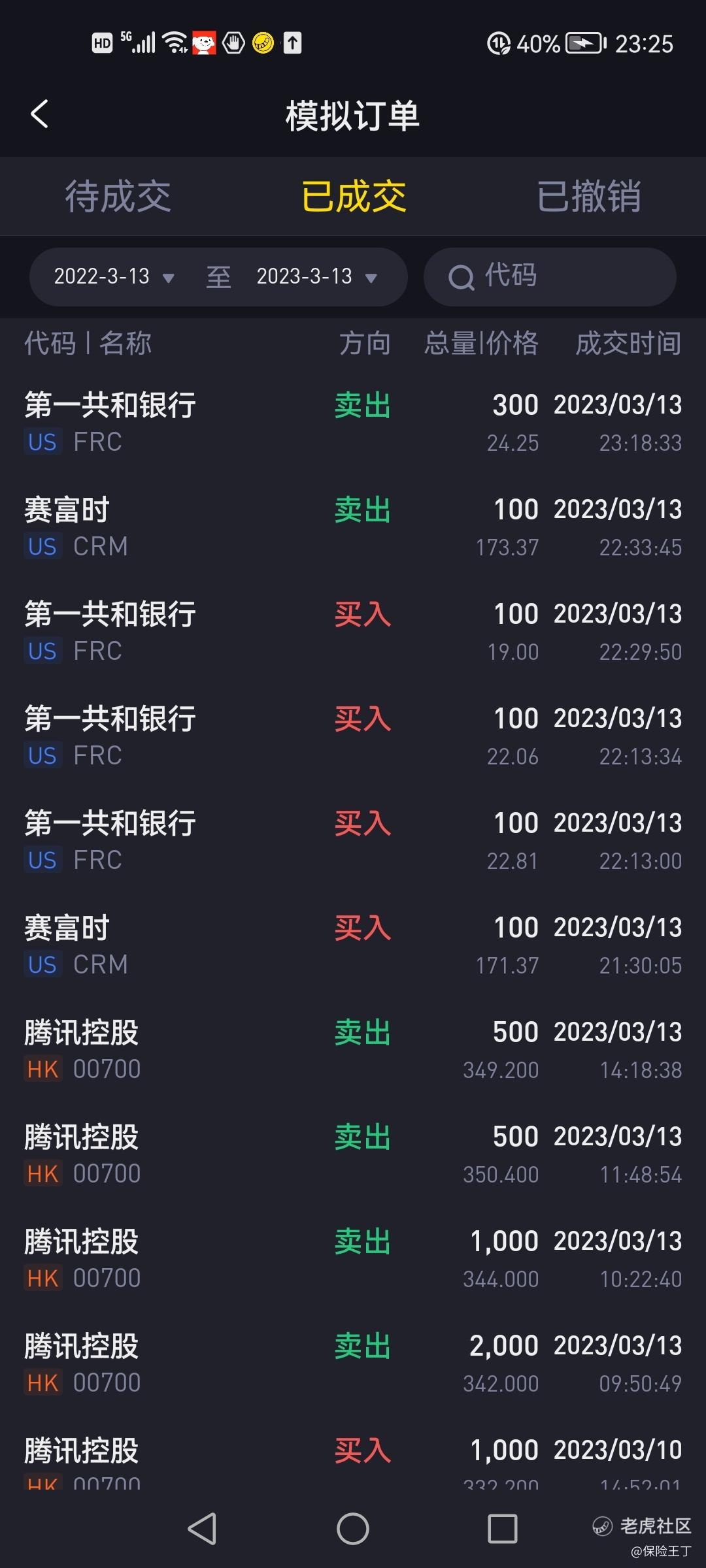The width and height of the screenshot is (706, 1568).
Task: Open FRC sell order at 23:18:33
Action: 353,423
